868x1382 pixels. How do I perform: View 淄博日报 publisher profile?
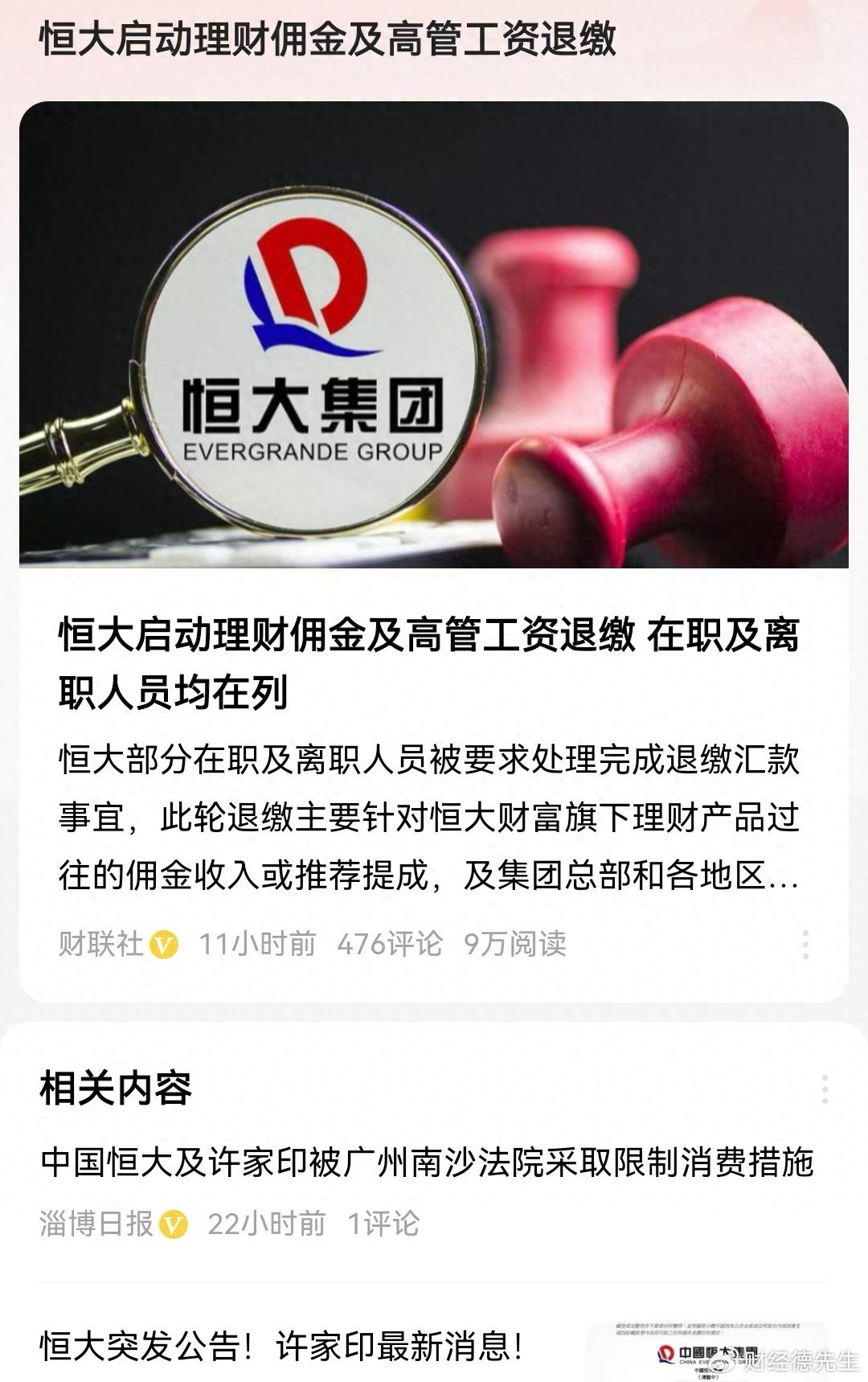[x=96, y=1224]
